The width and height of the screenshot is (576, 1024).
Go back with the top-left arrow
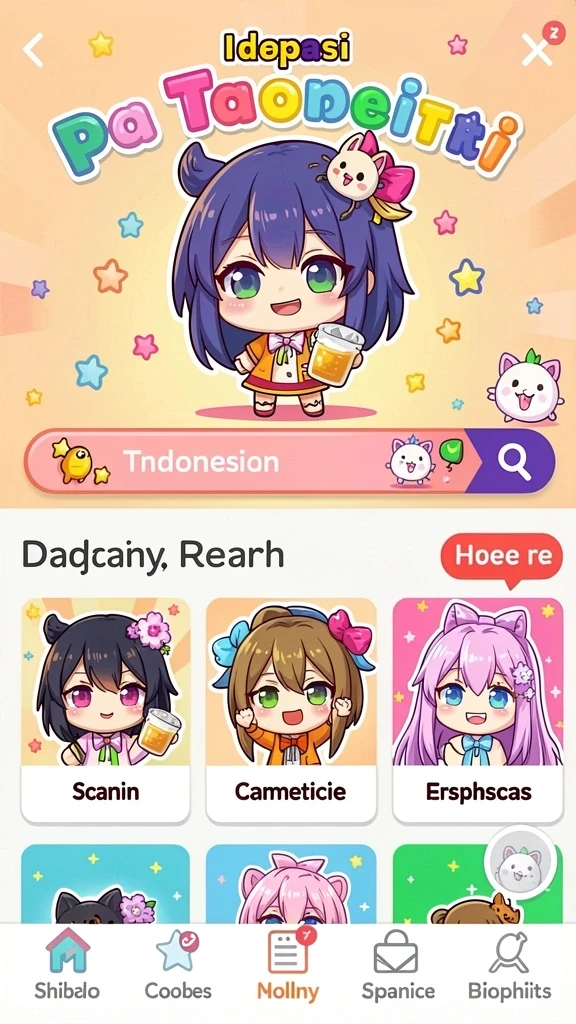(x=33, y=50)
